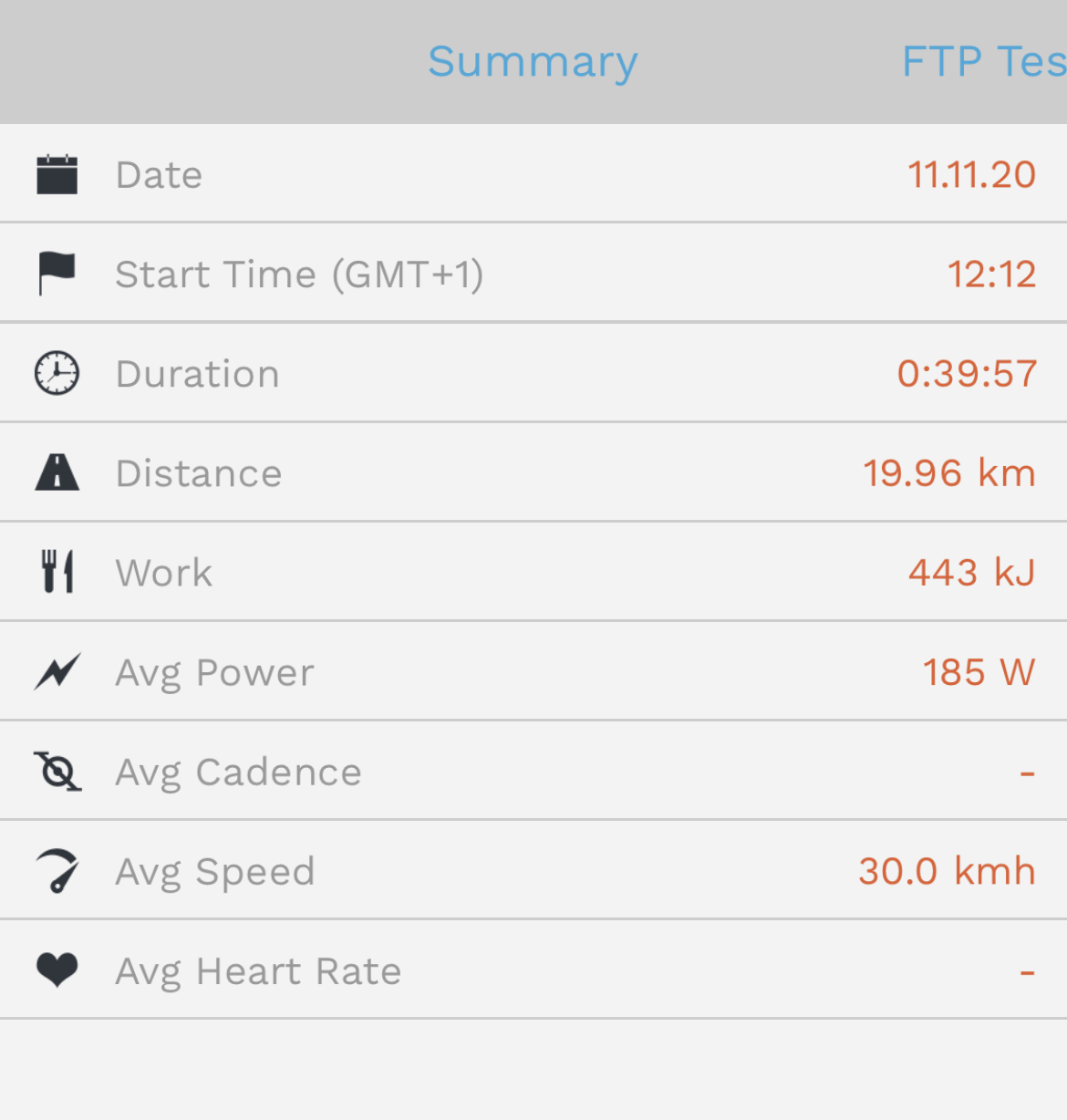Switch to the Summary tab
1067x1120 pixels.
[533, 63]
